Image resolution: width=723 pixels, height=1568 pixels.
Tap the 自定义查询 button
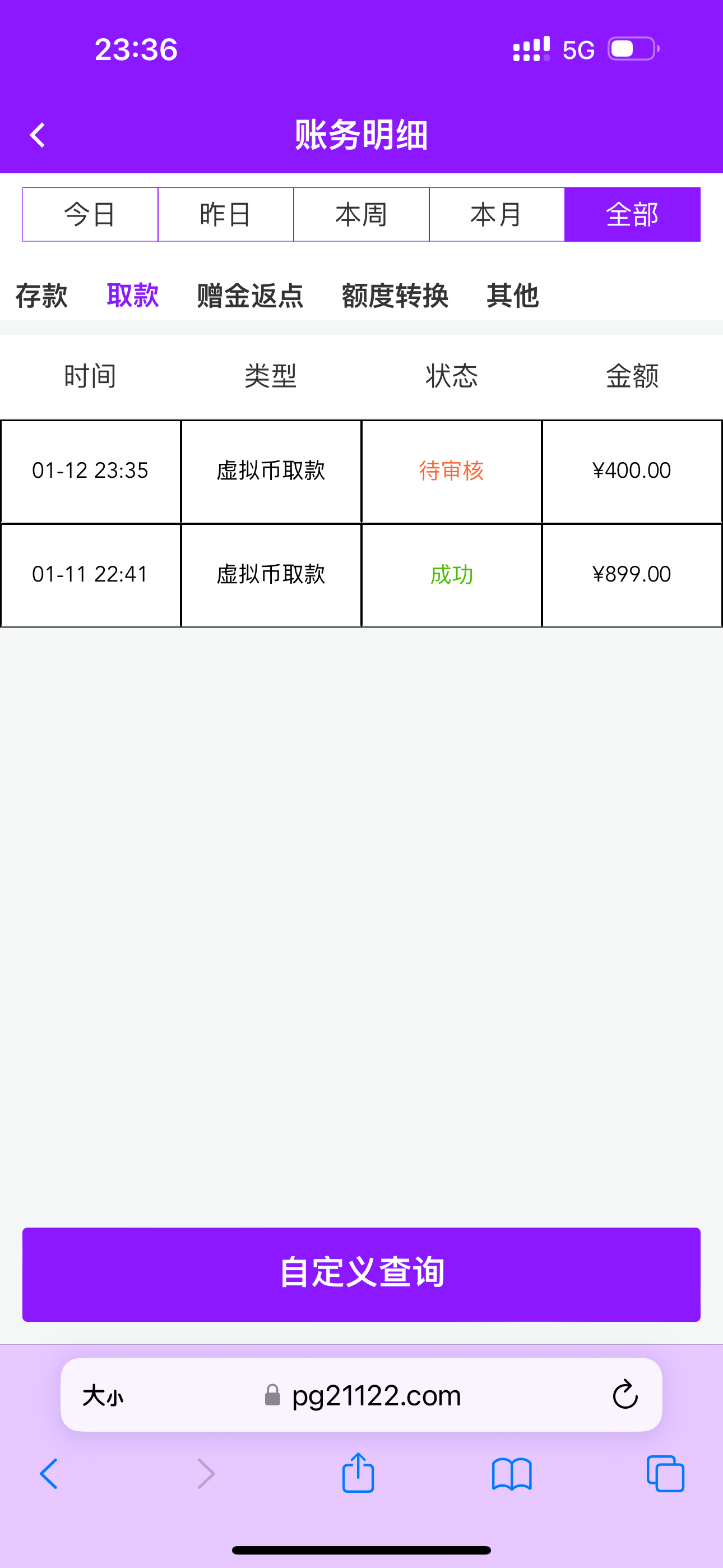click(361, 1274)
